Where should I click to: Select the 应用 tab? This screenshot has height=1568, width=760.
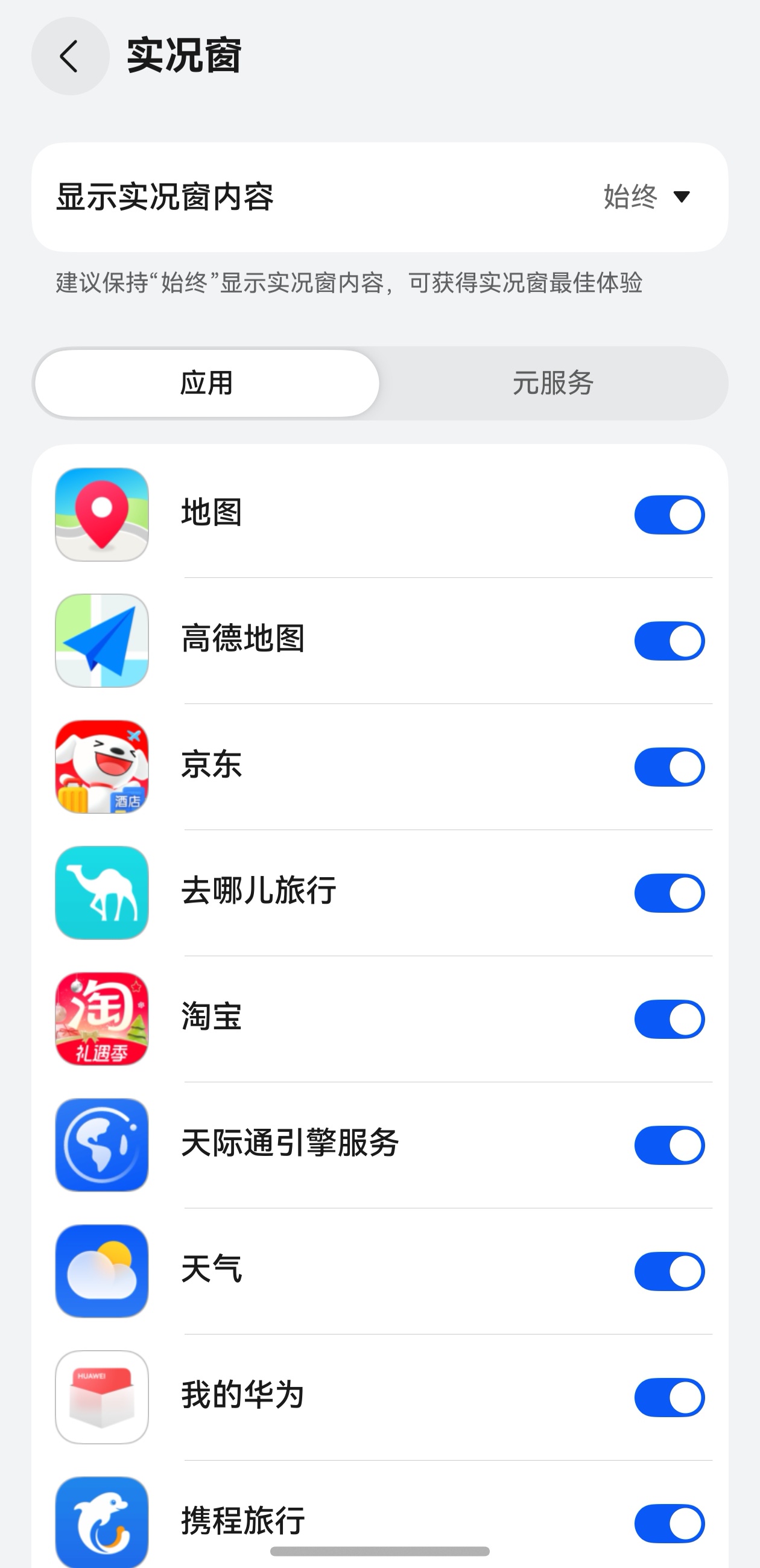click(x=207, y=384)
